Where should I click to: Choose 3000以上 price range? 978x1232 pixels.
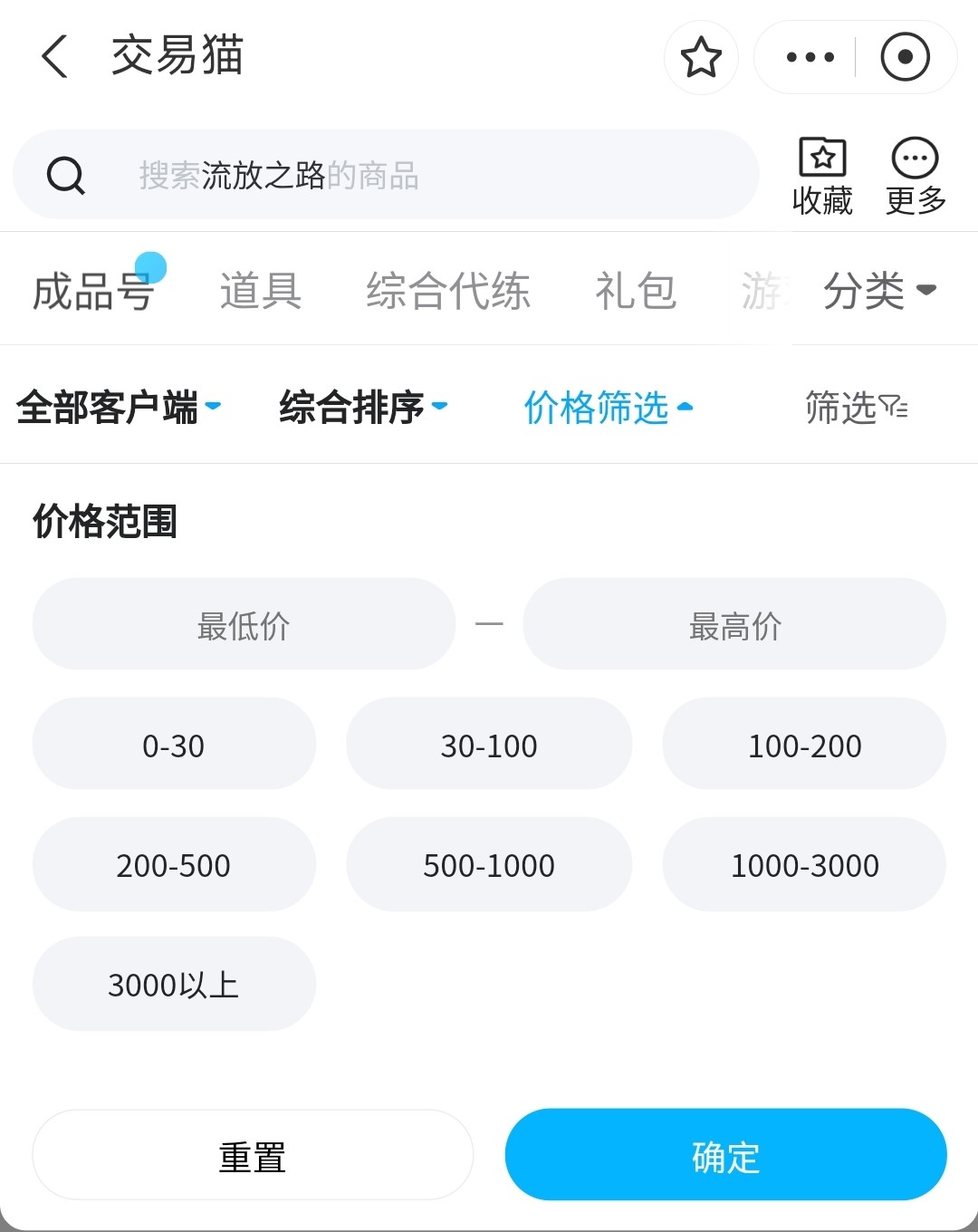click(x=174, y=984)
